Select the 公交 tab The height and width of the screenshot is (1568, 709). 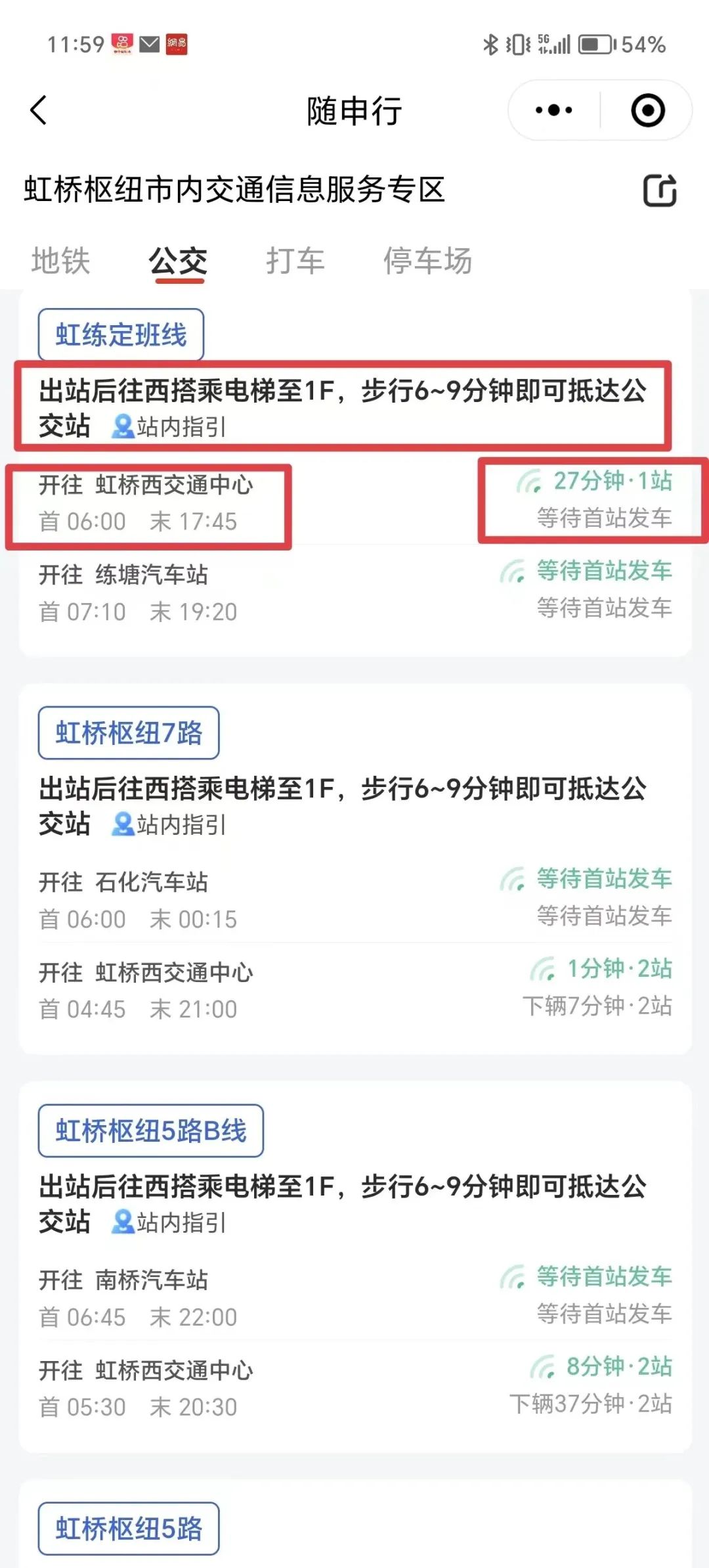point(179,261)
